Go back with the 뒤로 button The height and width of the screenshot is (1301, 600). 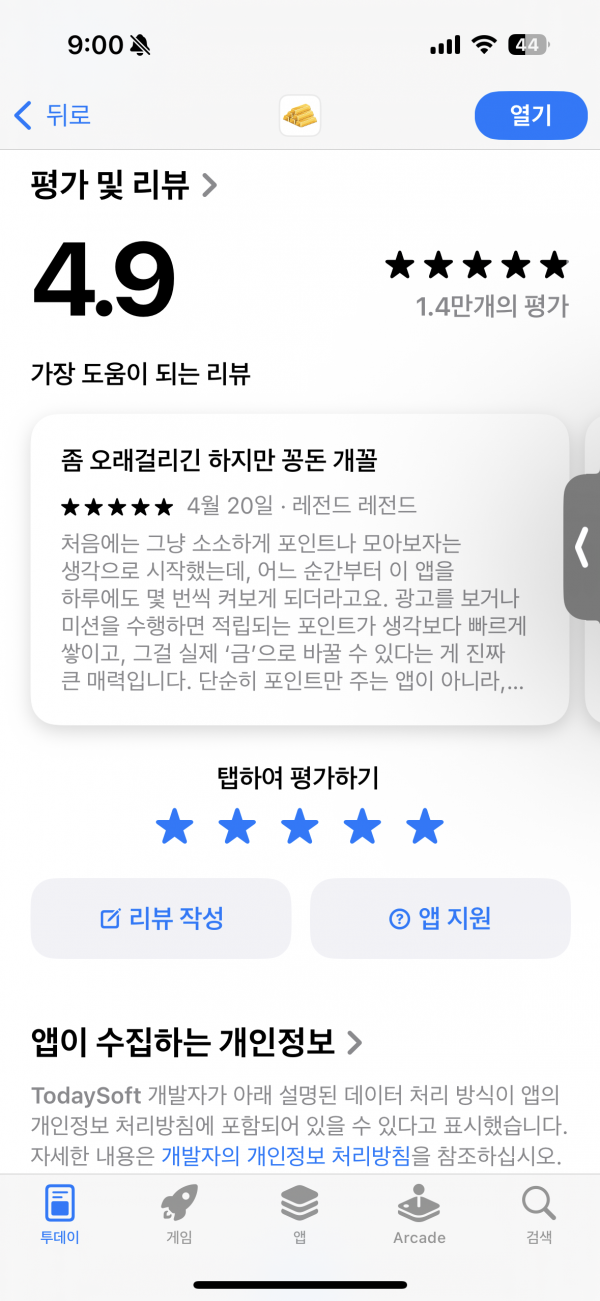[53, 115]
